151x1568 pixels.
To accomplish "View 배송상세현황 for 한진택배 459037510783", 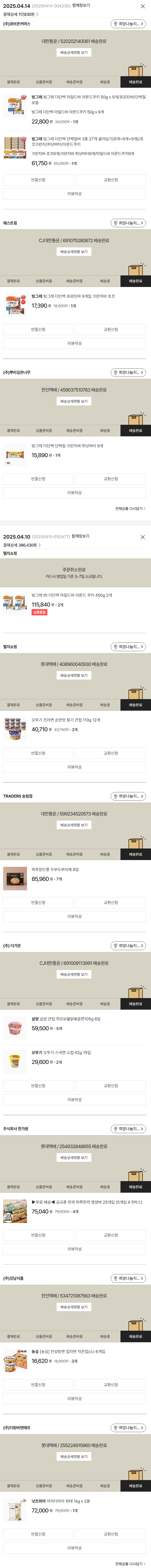I will click(74, 401).
